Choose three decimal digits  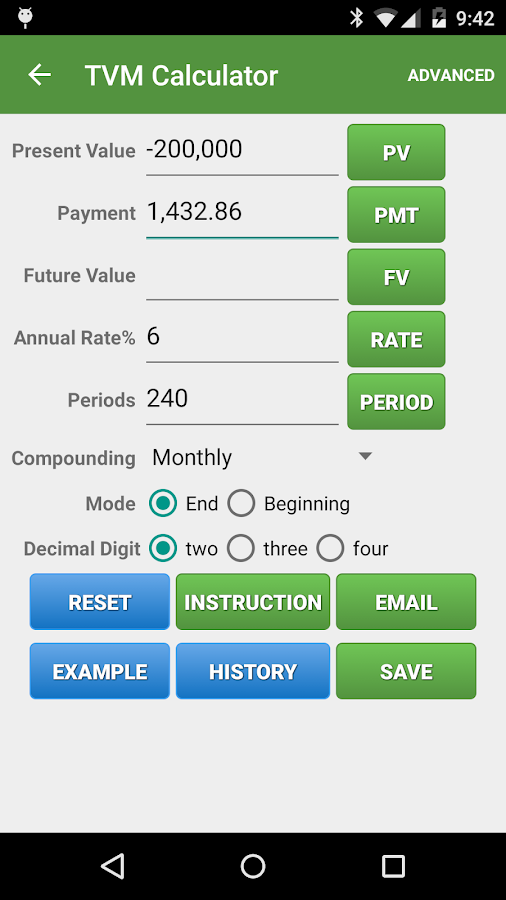point(267,549)
